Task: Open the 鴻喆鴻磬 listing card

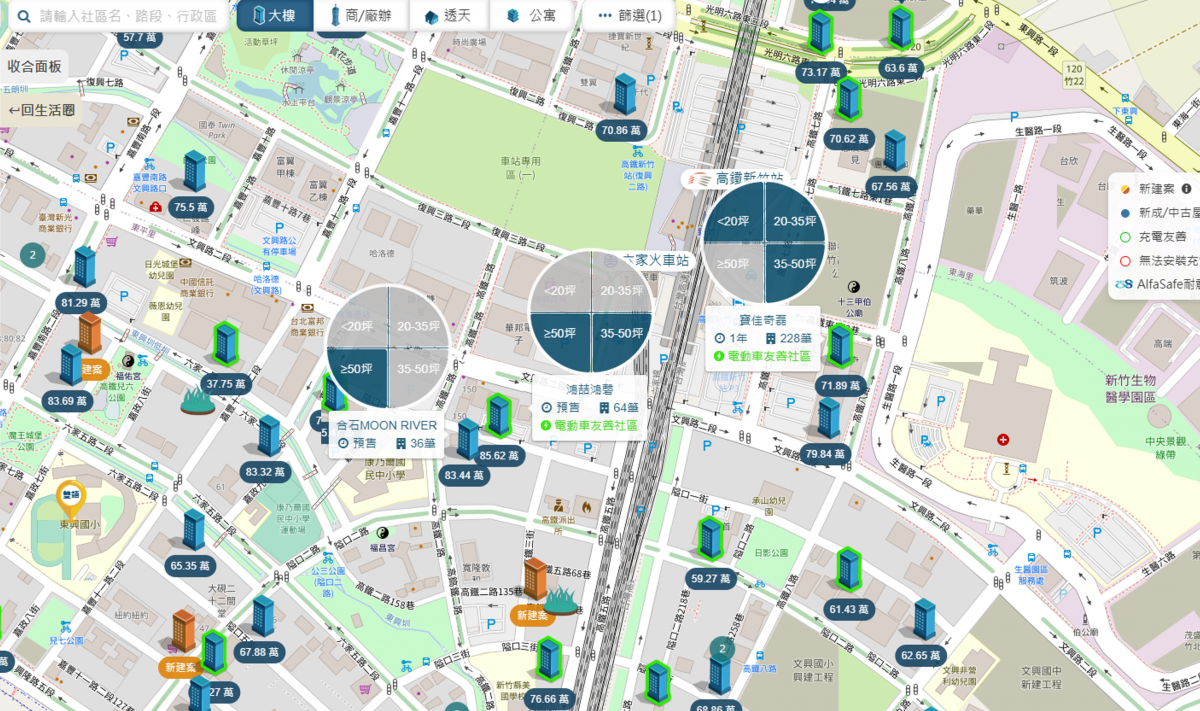Action: coord(590,407)
